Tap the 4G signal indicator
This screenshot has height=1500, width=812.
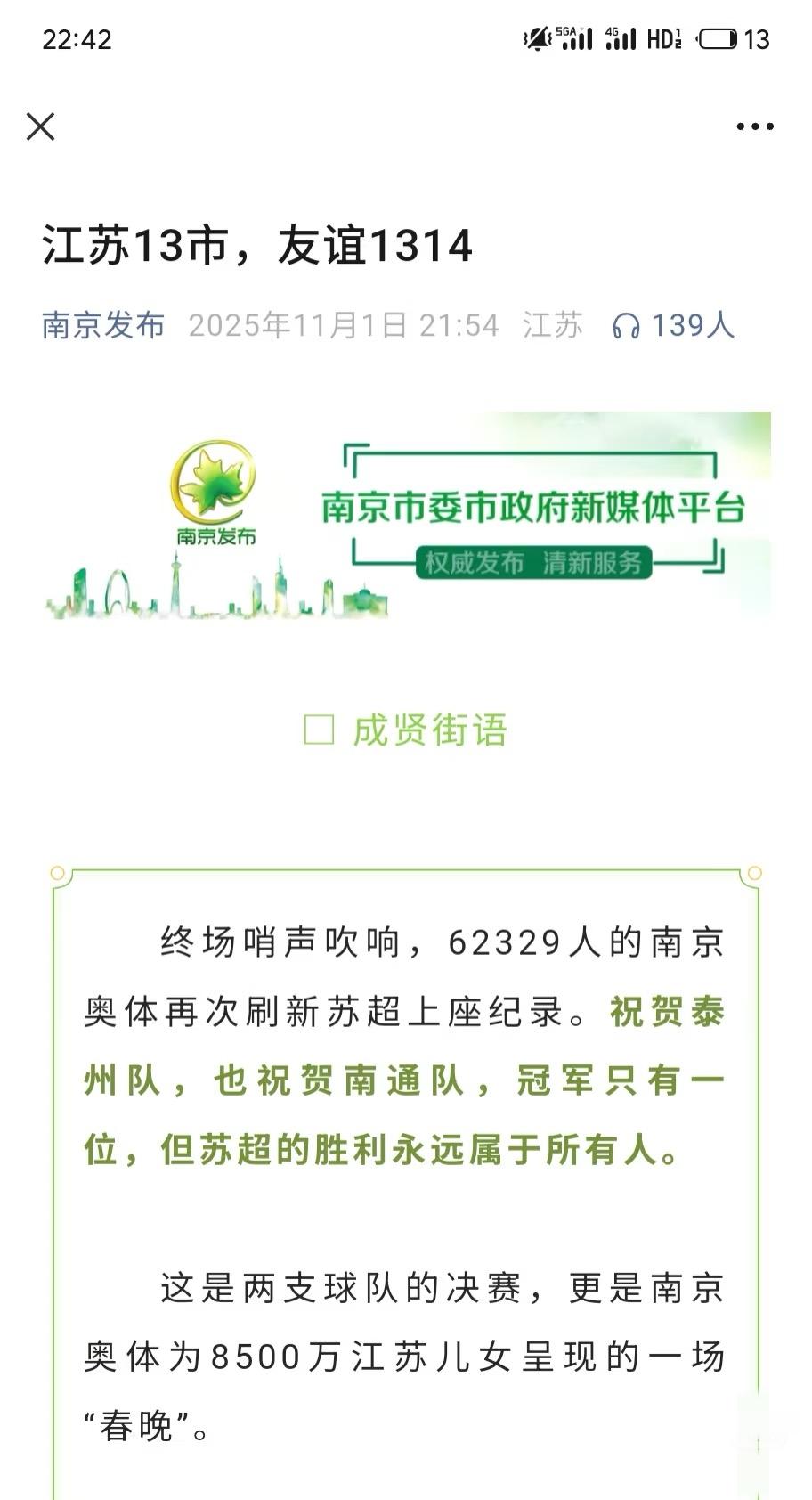click(621, 38)
